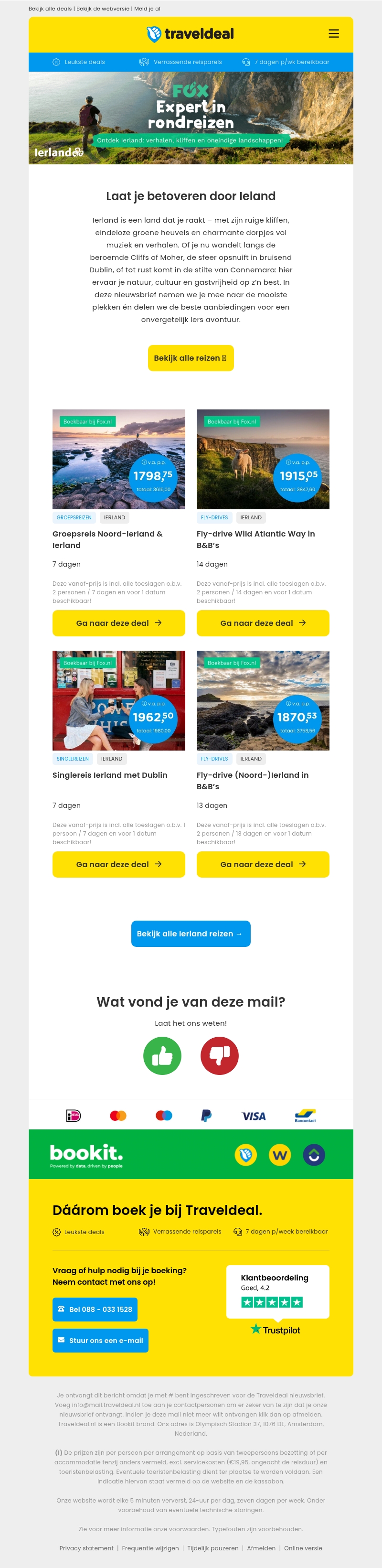Open Frequentie wijzigen link
Viewport: 382px width, 1568px height.
(150, 1548)
